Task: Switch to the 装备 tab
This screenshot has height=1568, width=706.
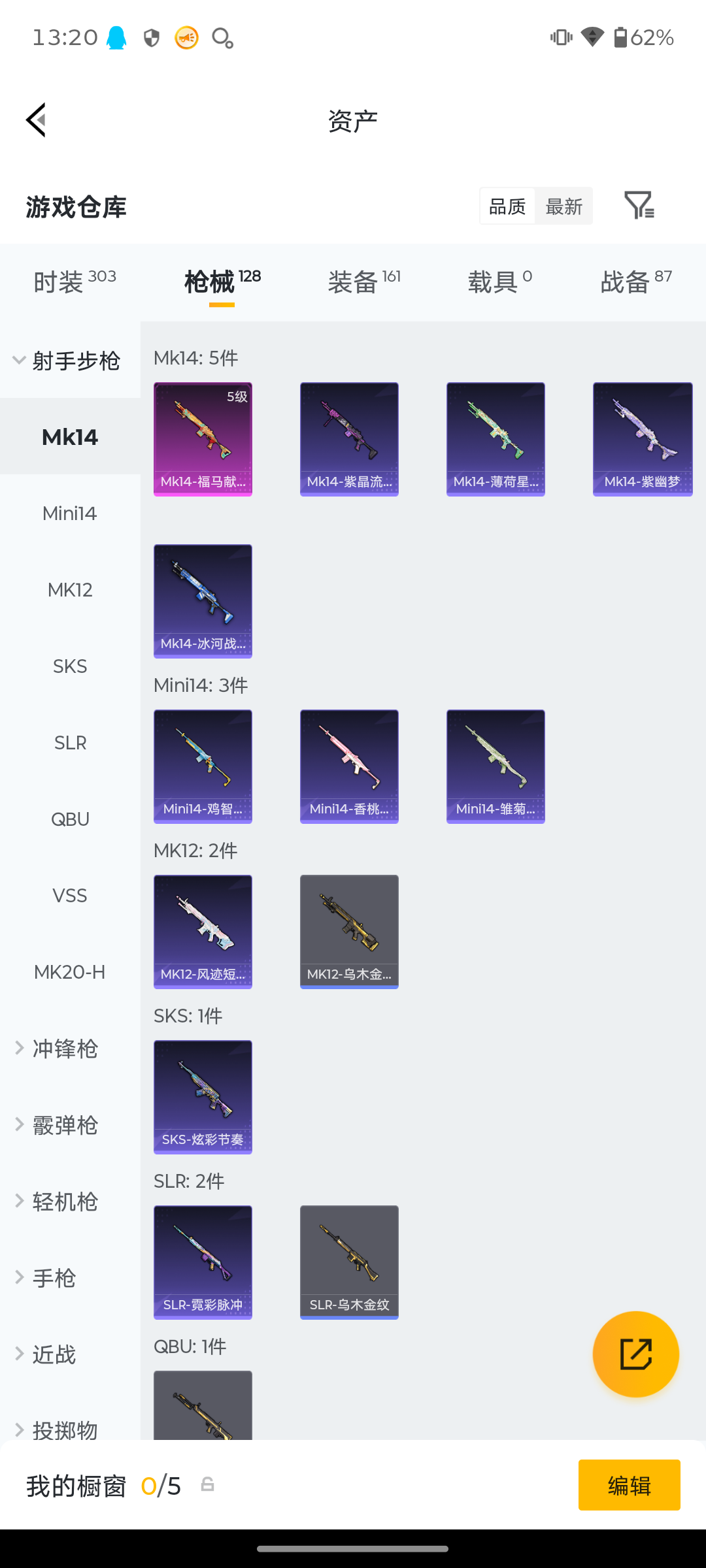Action: coord(364,282)
